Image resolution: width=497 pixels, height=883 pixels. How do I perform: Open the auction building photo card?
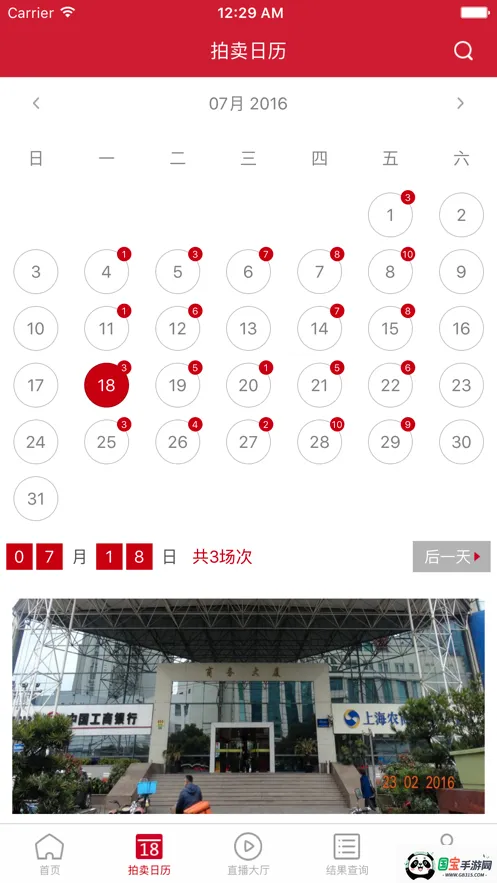(248, 706)
